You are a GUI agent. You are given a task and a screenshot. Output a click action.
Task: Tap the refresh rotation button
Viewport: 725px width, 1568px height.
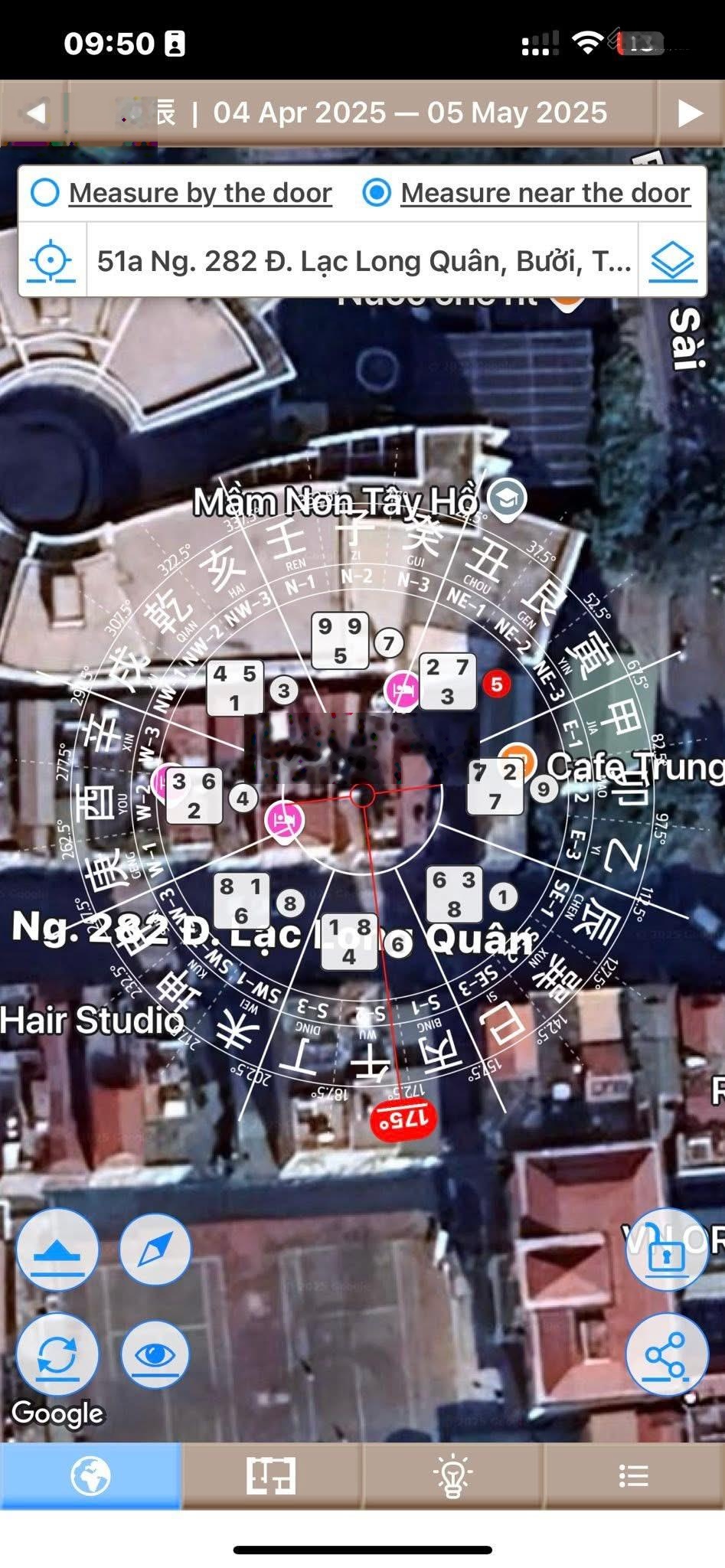pos(57,1354)
